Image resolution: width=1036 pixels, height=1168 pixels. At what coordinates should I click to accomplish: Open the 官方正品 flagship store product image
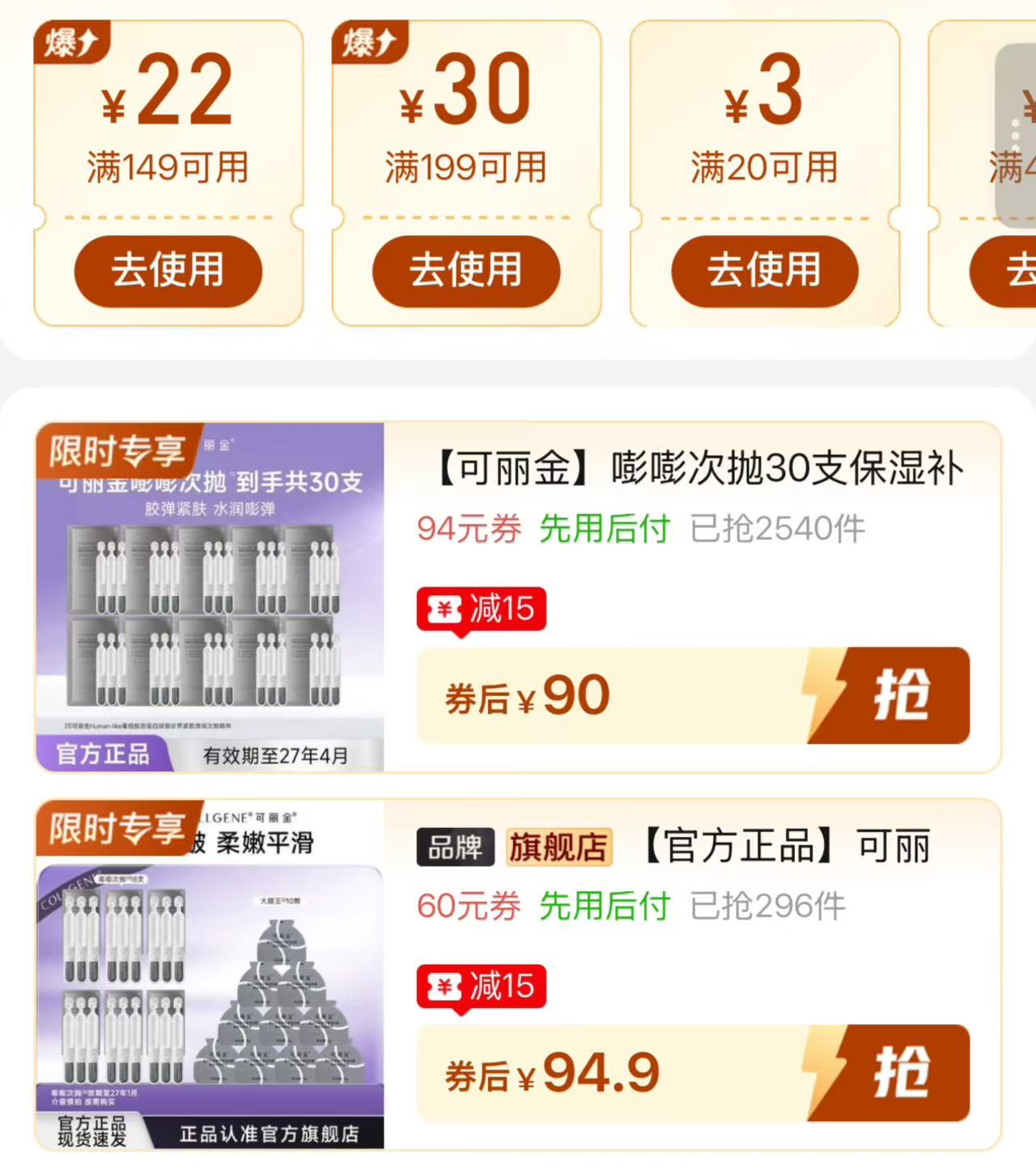210,975
